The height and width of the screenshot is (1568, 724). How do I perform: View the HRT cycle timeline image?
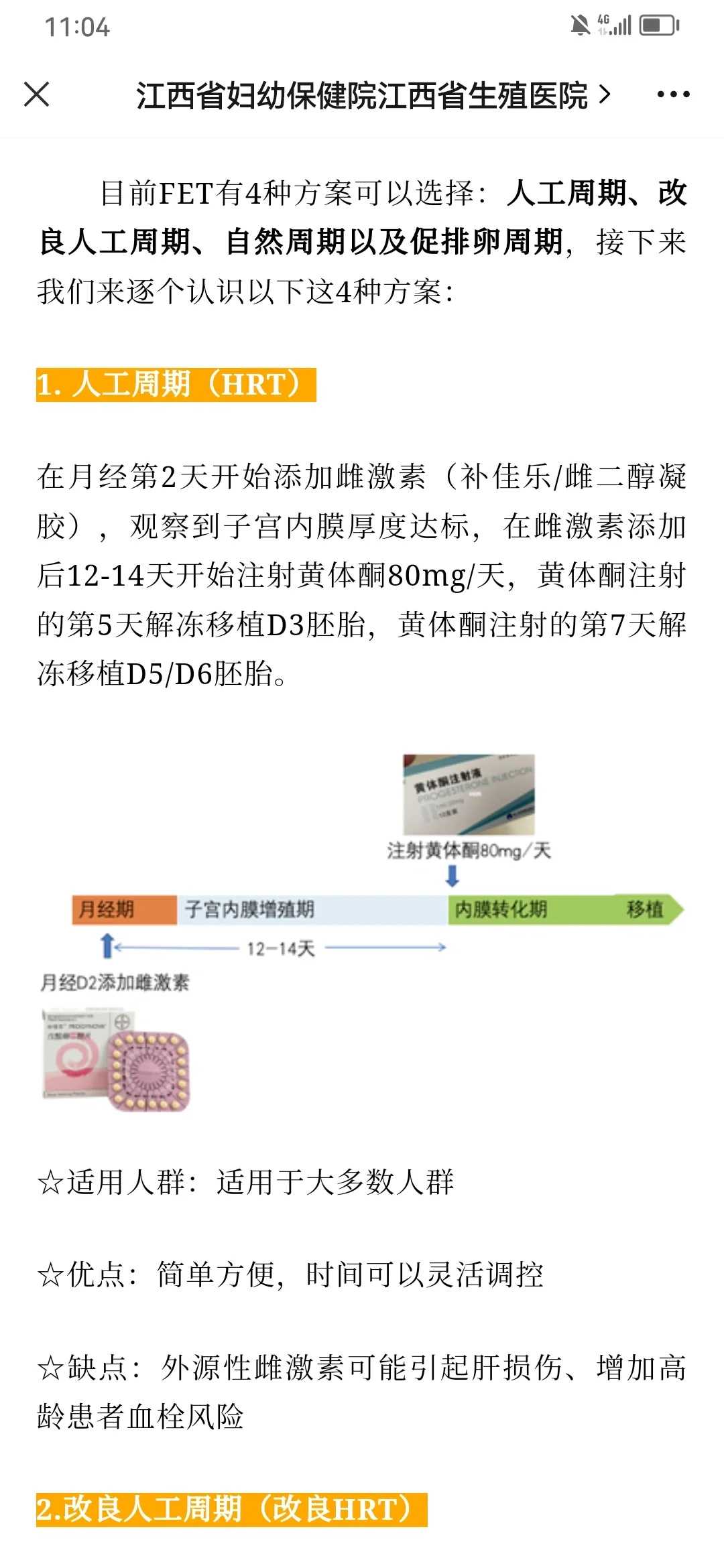(x=362, y=931)
